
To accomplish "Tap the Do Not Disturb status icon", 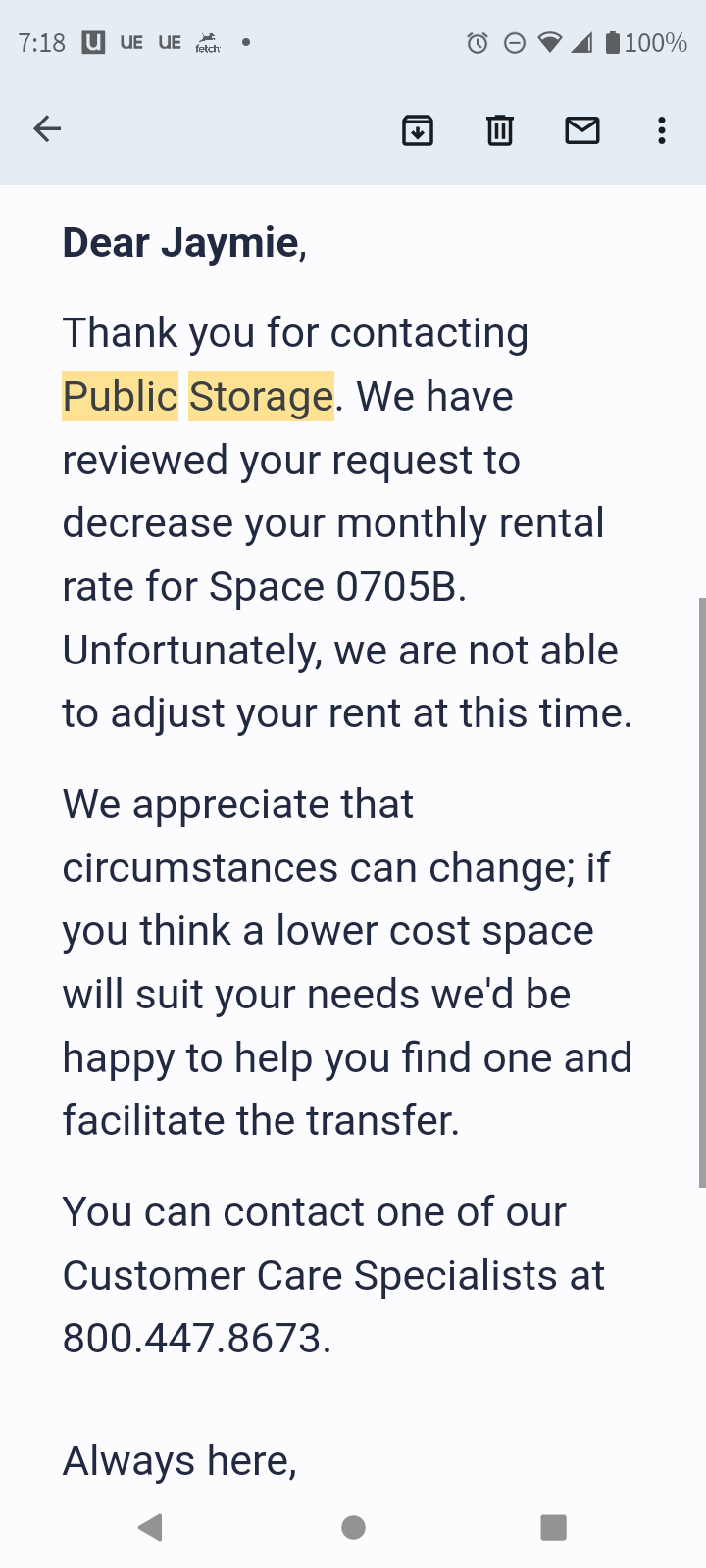I will pyautogui.click(x=514, y=42).
